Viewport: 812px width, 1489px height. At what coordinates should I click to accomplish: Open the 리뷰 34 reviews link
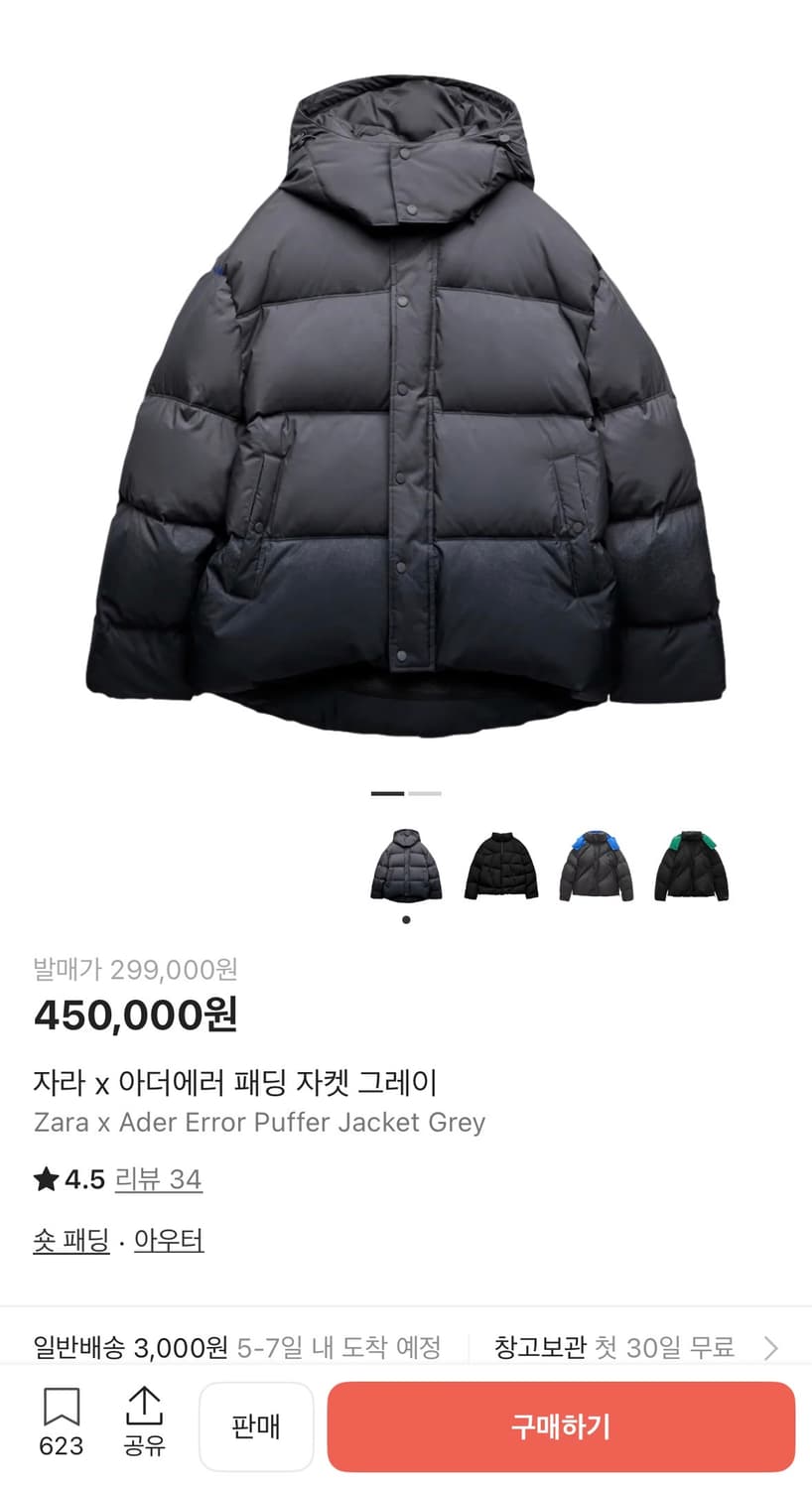click(x=160, y=1178)
